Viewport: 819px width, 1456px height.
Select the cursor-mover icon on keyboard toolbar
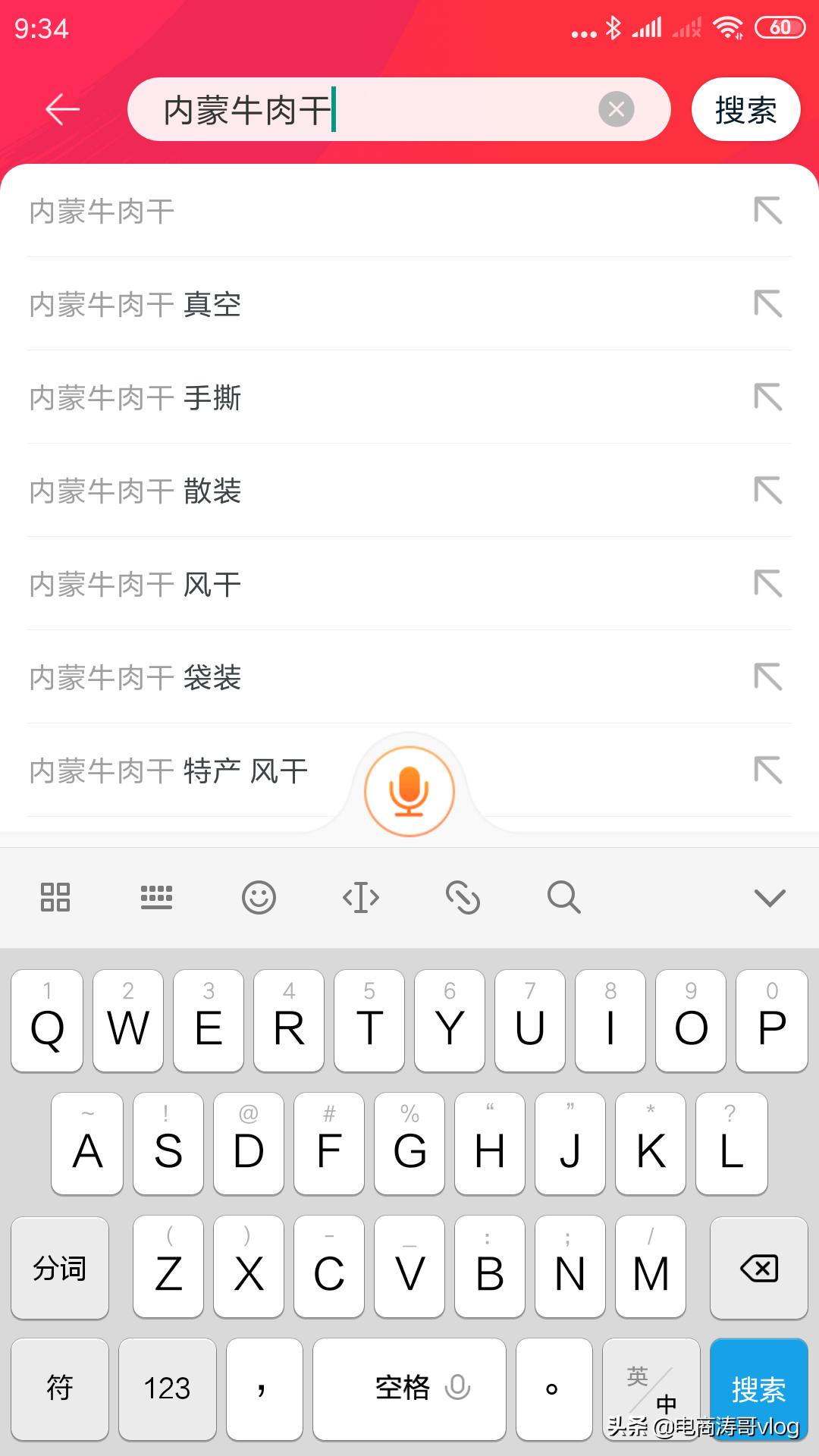click(x=360, y=898)
